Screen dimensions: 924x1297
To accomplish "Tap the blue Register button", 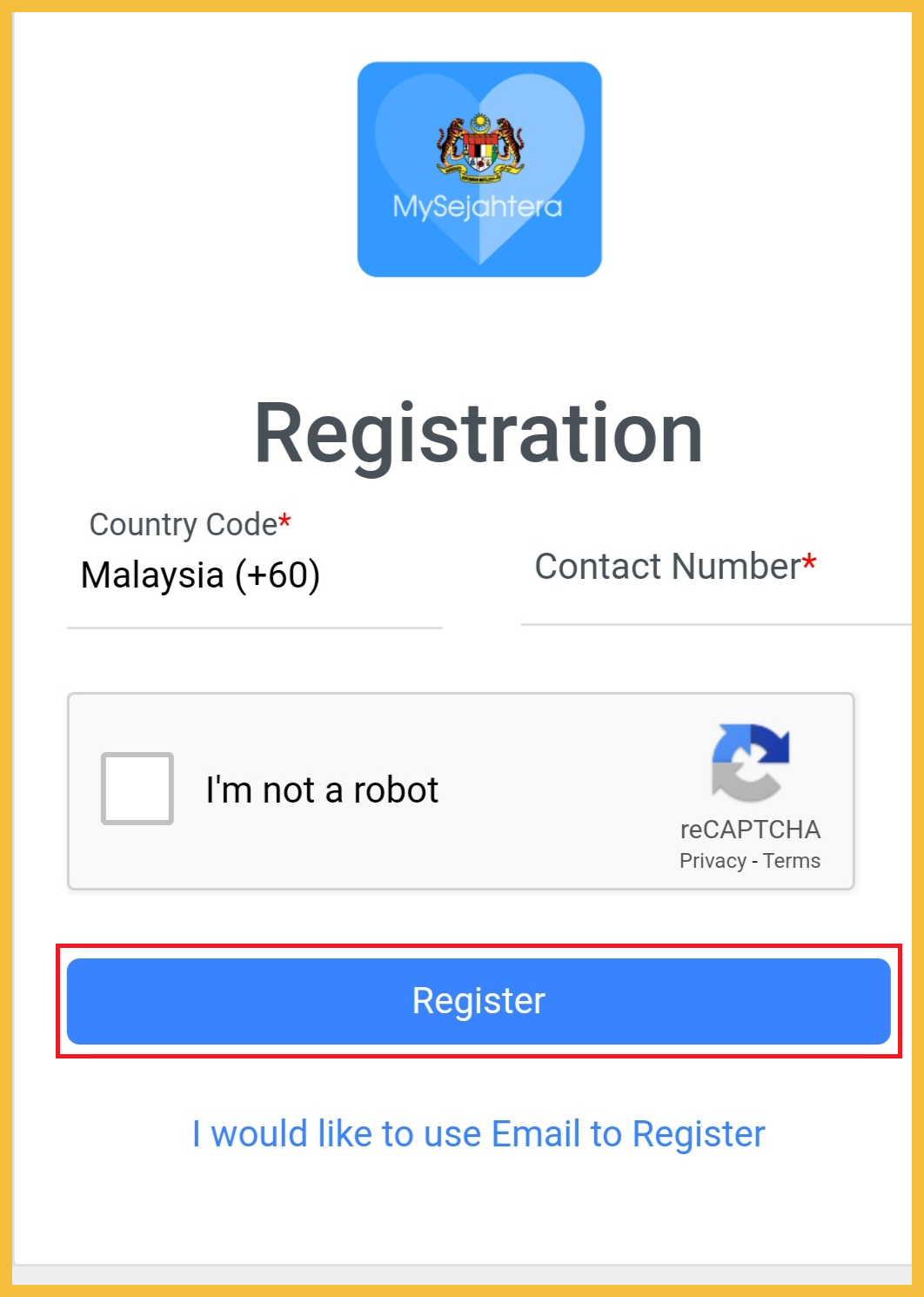I will (479, 1001).
